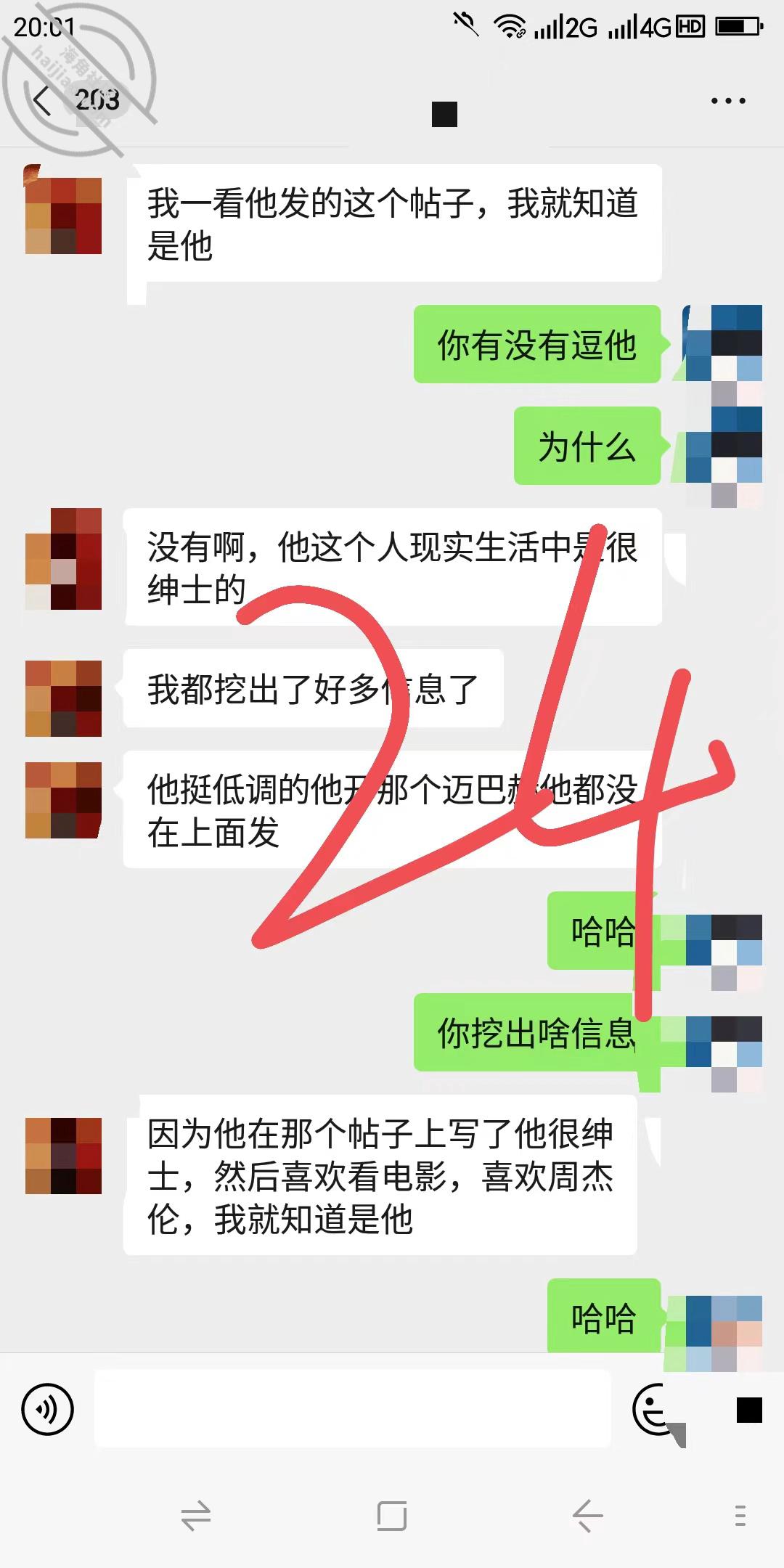Open the three-dot chat options menu

coord(728,101)
